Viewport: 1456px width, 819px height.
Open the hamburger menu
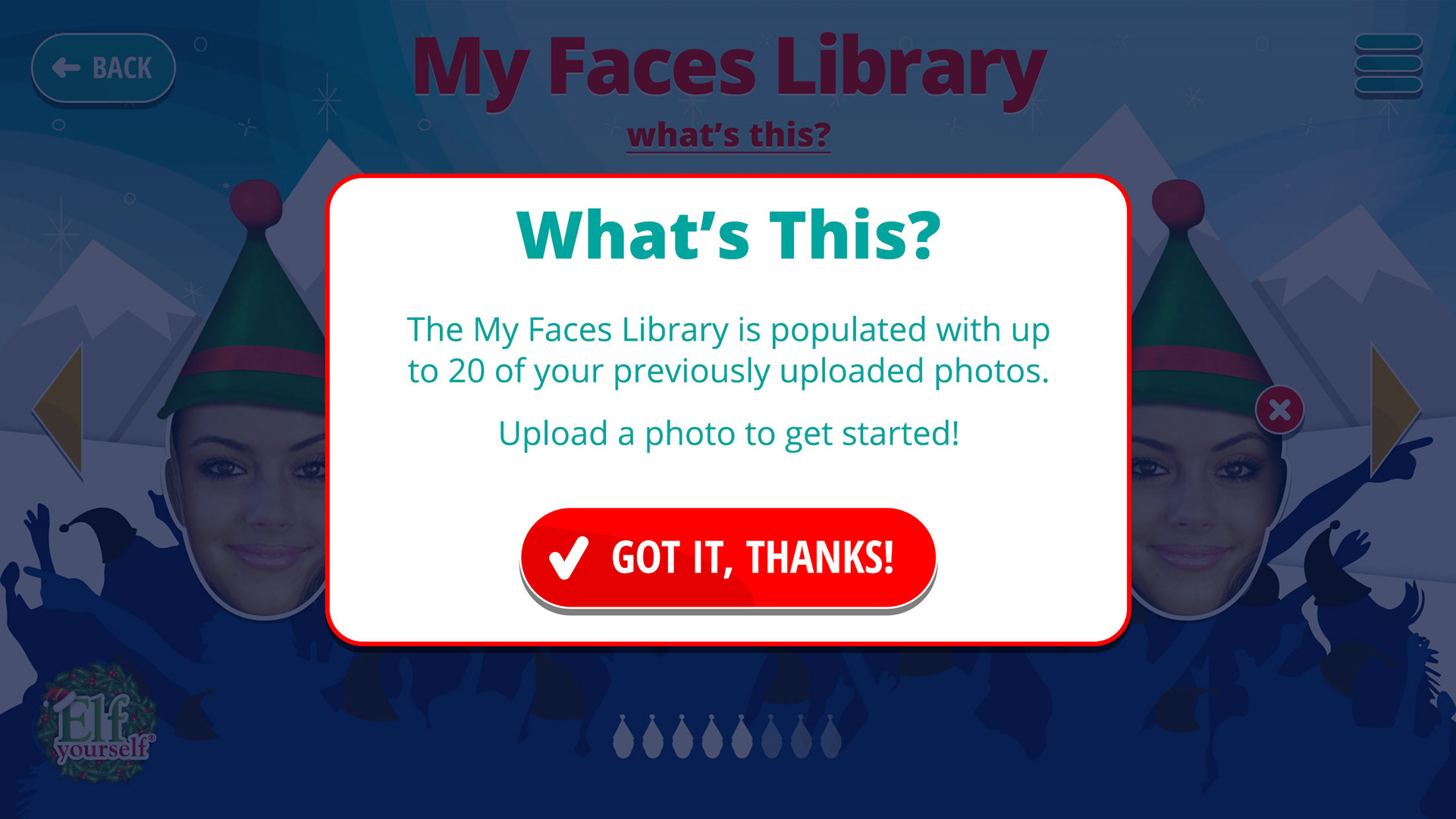point(1389,66)
